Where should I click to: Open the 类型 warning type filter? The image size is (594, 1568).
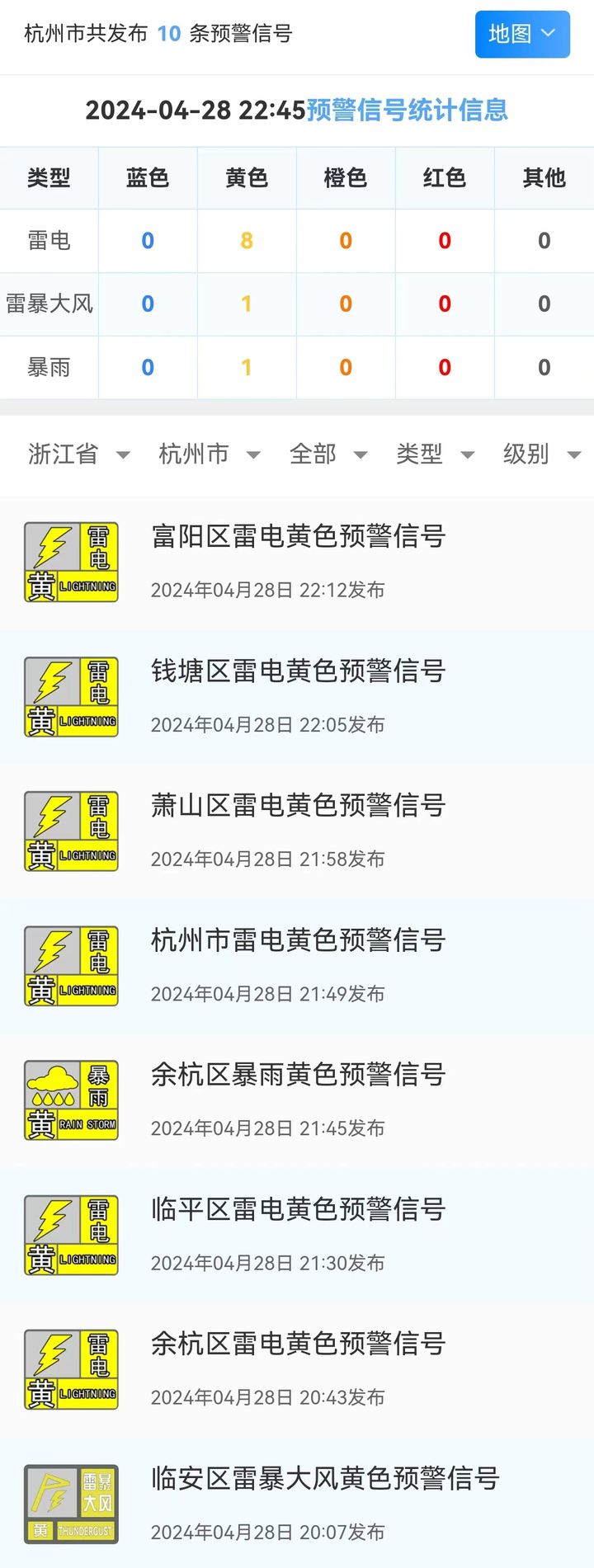click(435, 454)
